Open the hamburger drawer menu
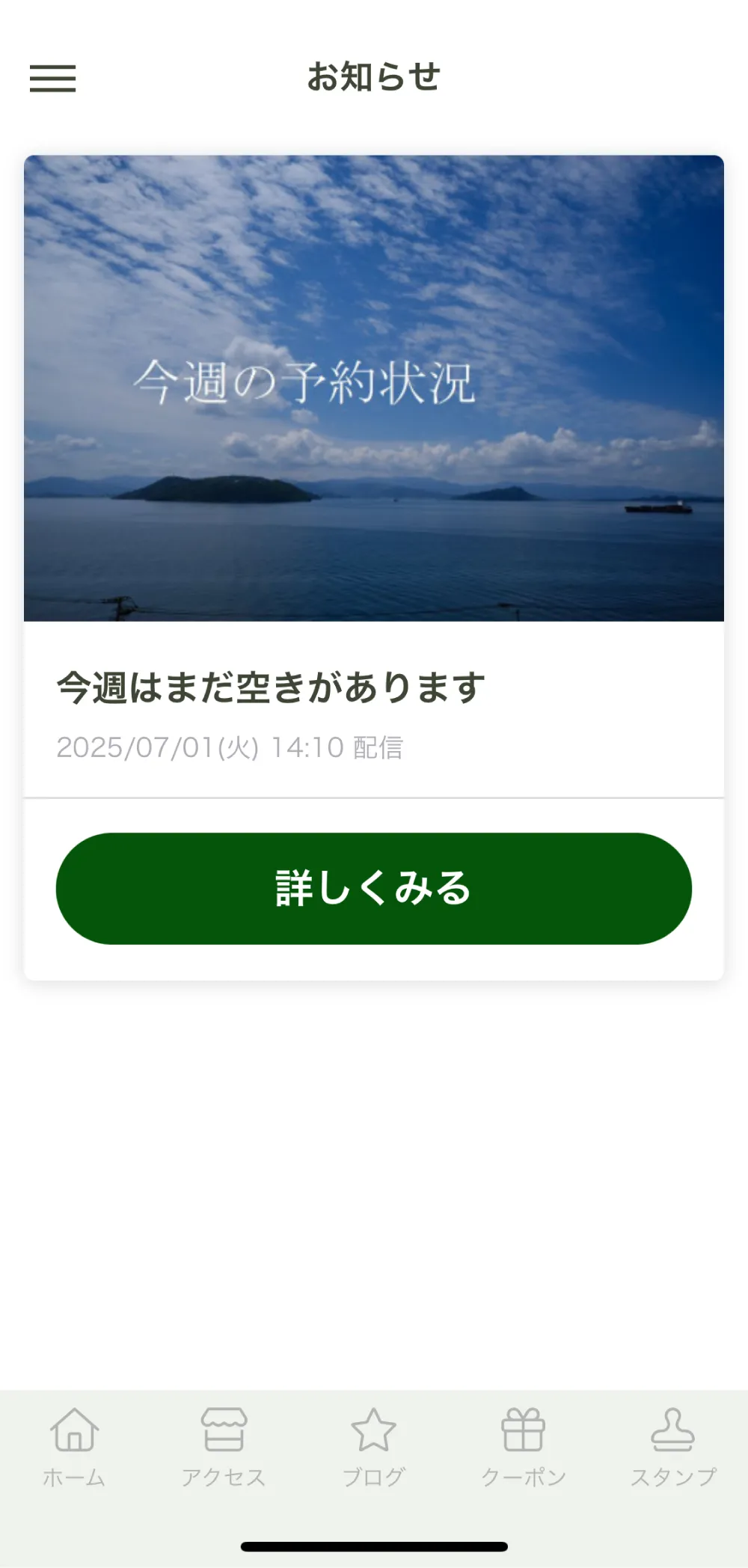 (53, 78)
